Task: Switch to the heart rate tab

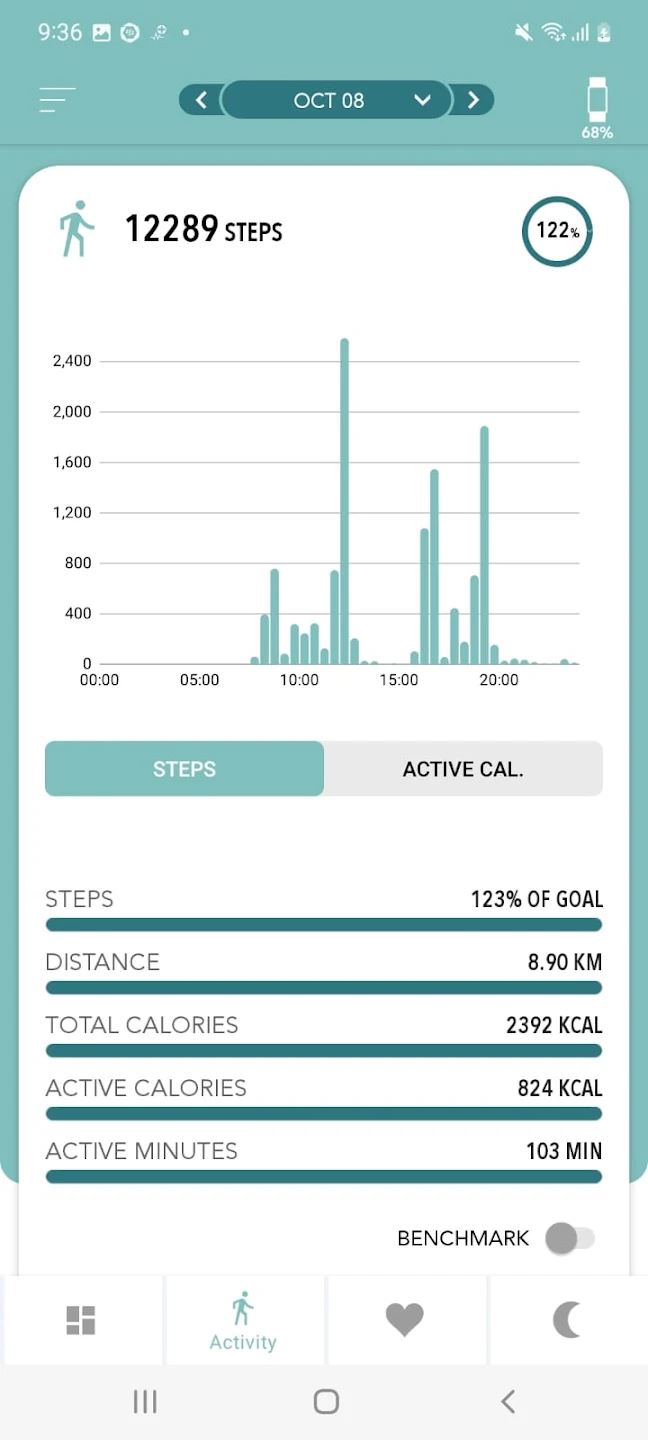Action: [405, 1320]
